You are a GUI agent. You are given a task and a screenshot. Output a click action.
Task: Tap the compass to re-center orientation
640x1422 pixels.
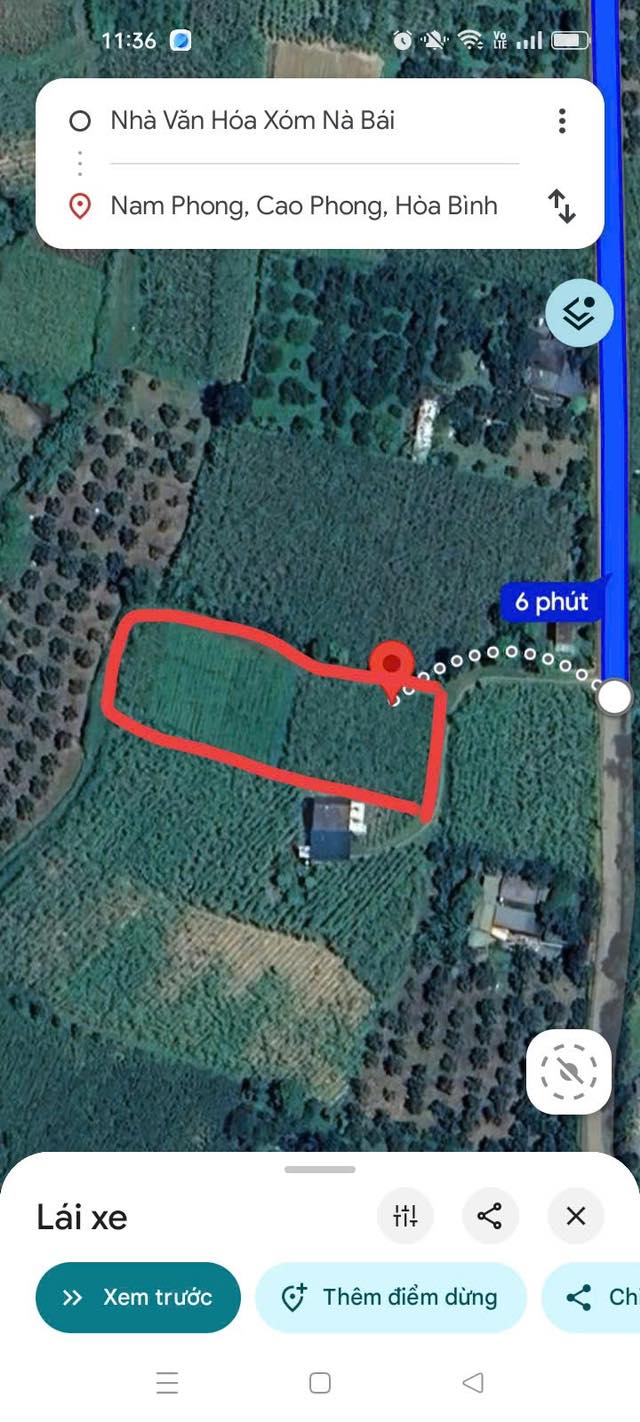568,1072
